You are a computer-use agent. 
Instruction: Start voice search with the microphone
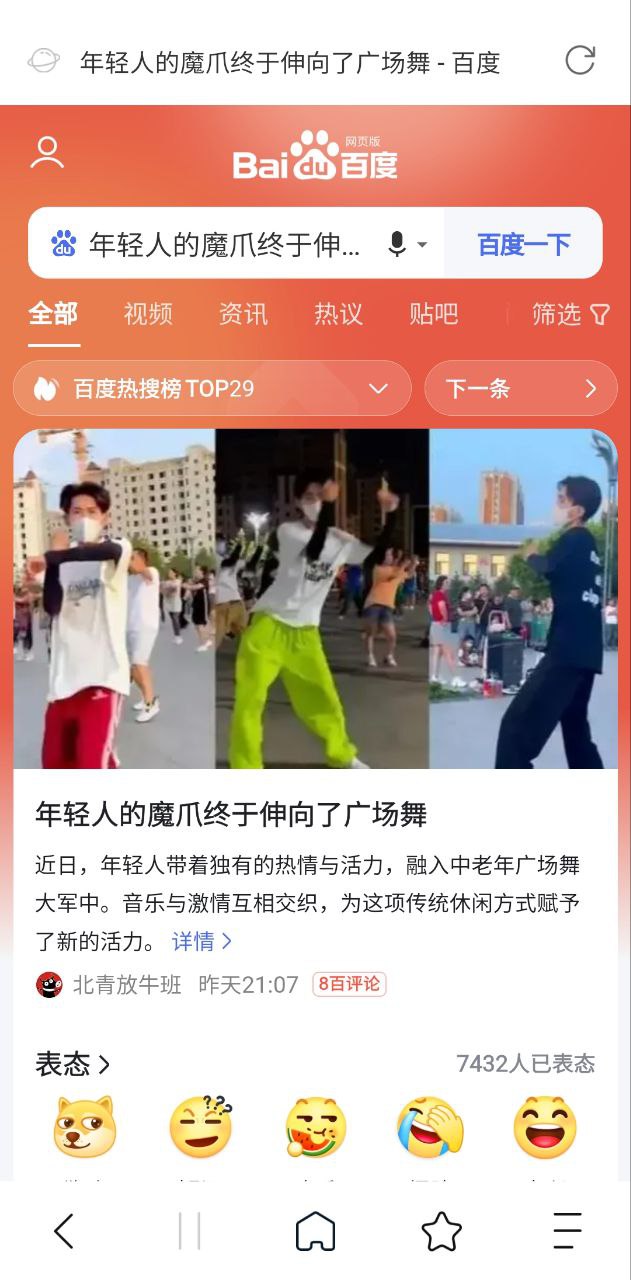point(397,244)
